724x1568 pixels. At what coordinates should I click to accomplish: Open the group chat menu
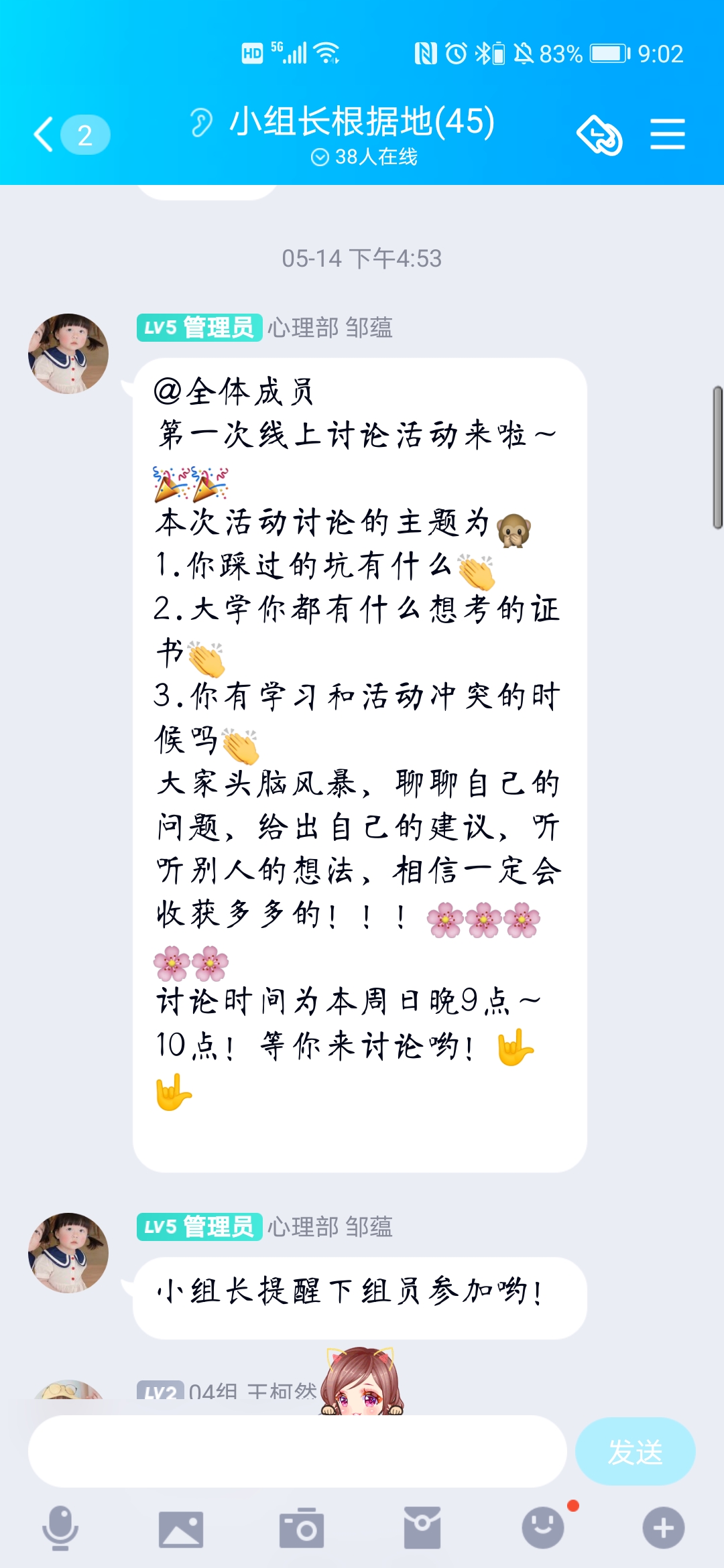coord(667,135)
